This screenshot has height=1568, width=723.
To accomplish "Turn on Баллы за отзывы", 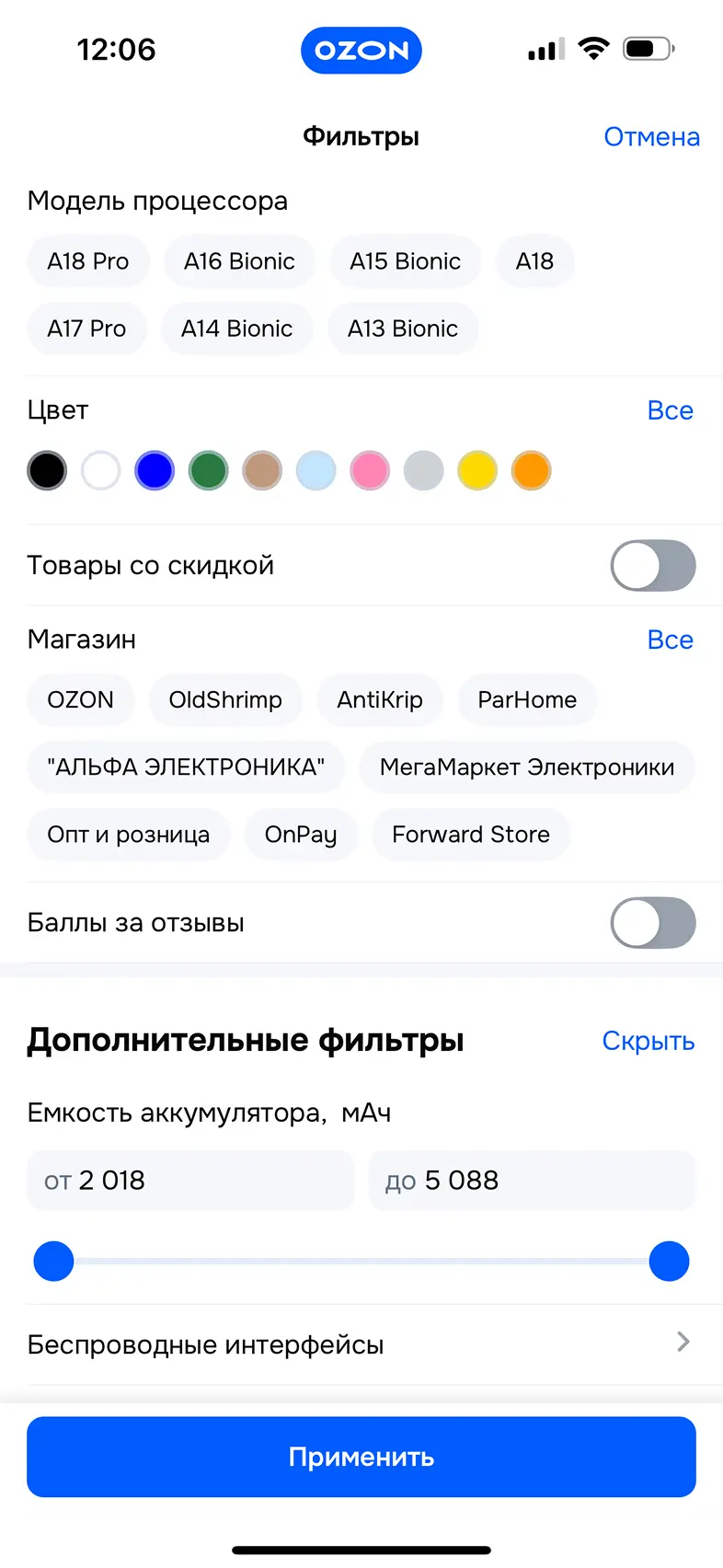I will [652, 922].
